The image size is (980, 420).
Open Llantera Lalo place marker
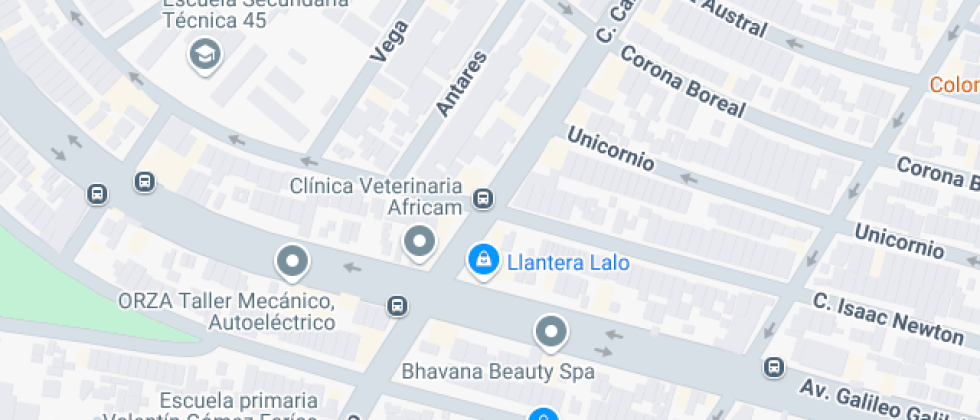click(x=484, y=260)
